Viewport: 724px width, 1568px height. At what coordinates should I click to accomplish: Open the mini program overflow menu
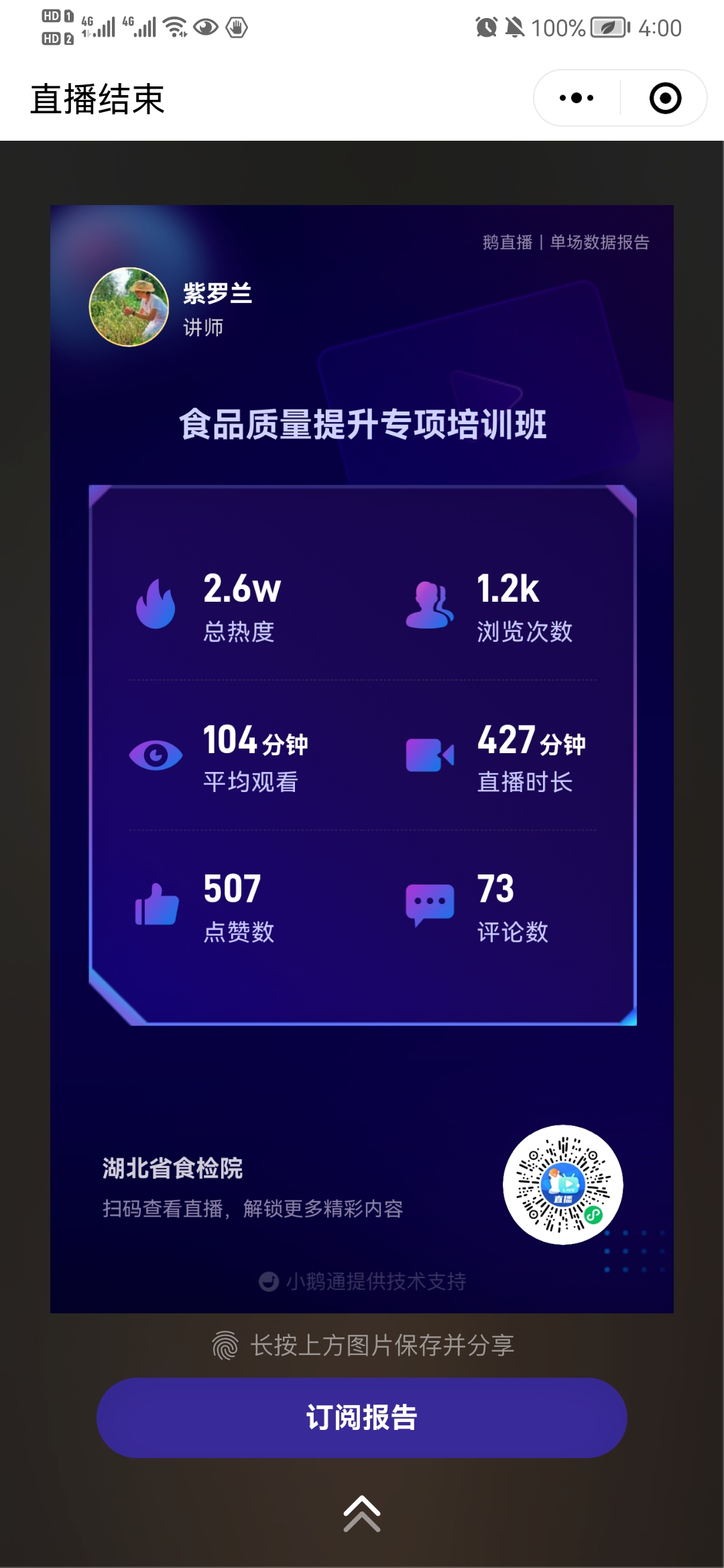coord(577,99)
